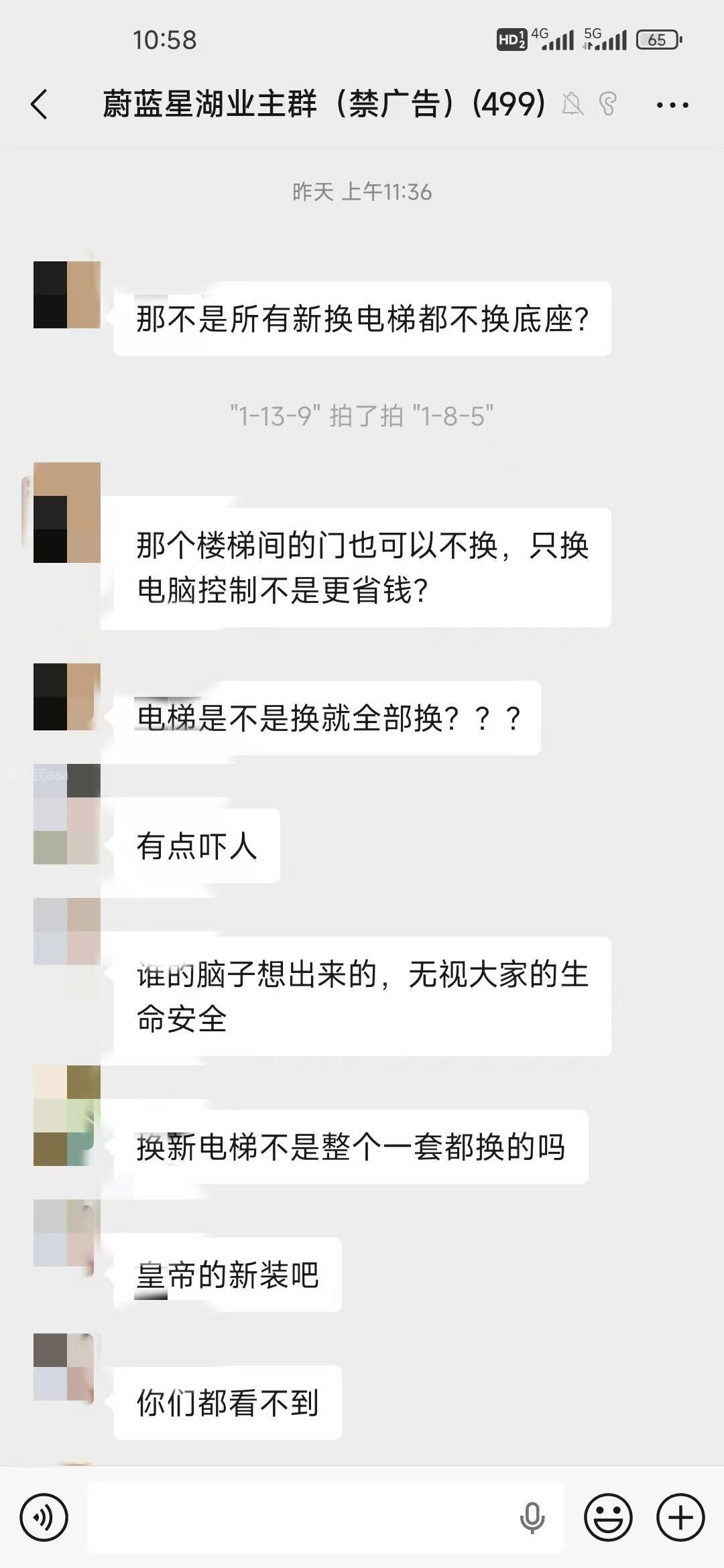Image resolution: width=724 pixels, height=1568 pixels.
Task: Tap the message text field
Action: (x=302, y=1517)
